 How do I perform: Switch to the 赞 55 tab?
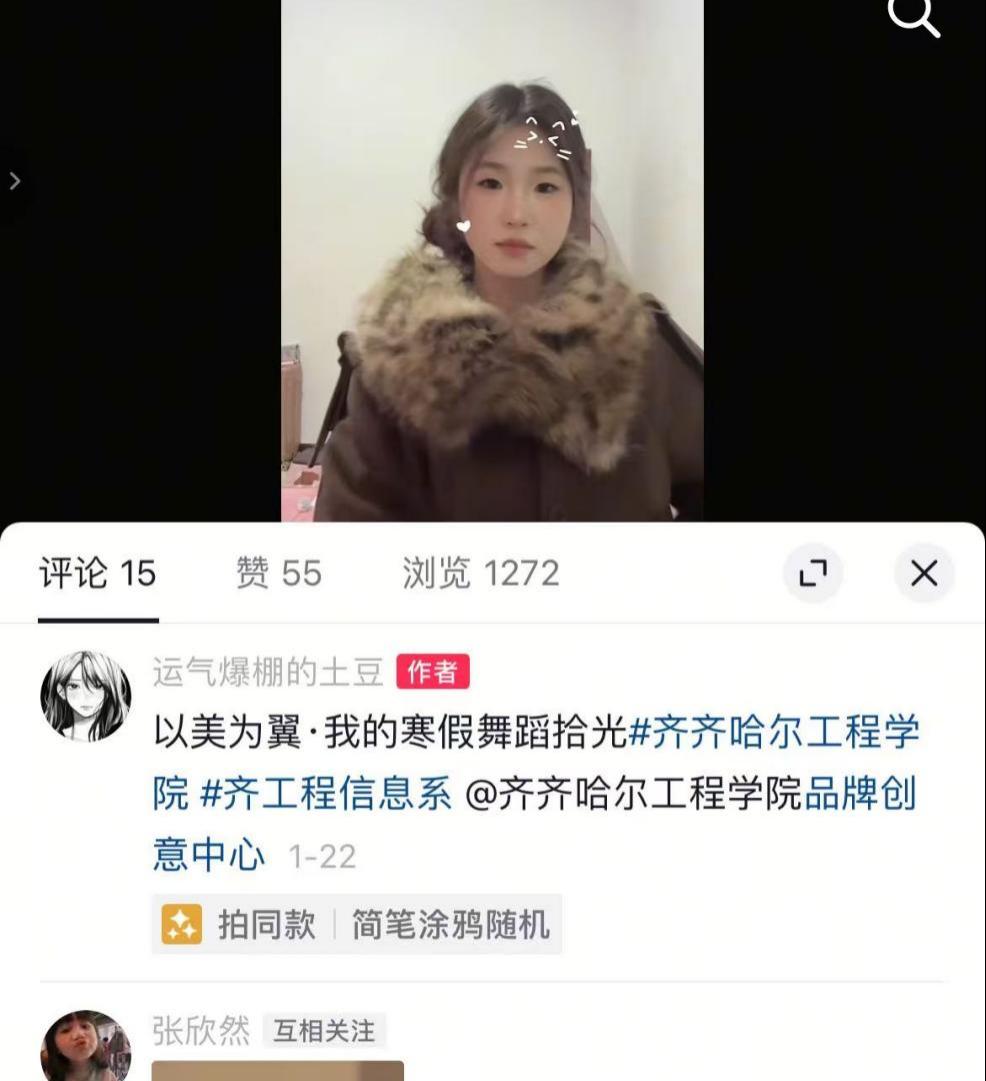pyautogui.click(x=279, y=573)
